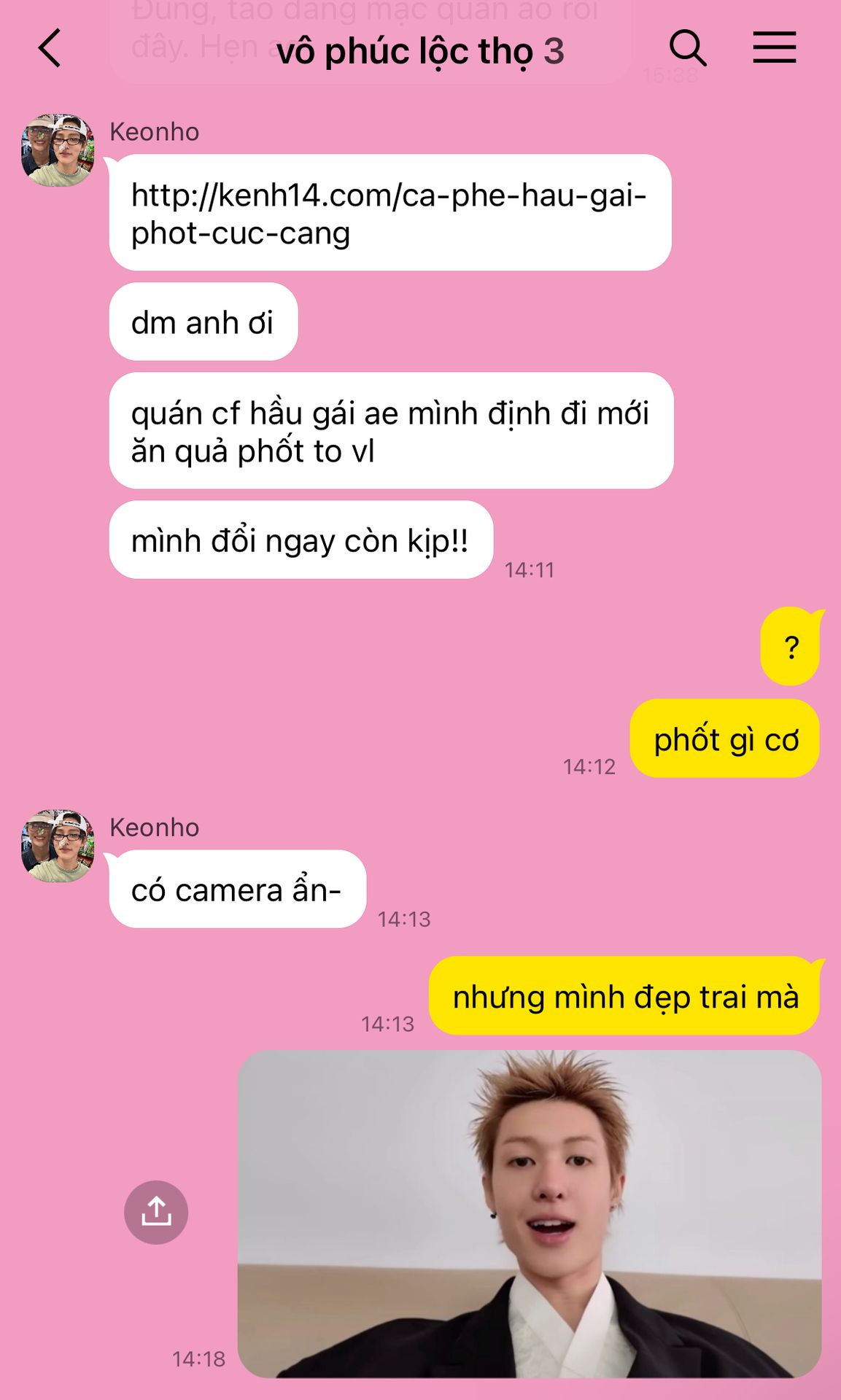Share the sent photo

click(156, 1212)
